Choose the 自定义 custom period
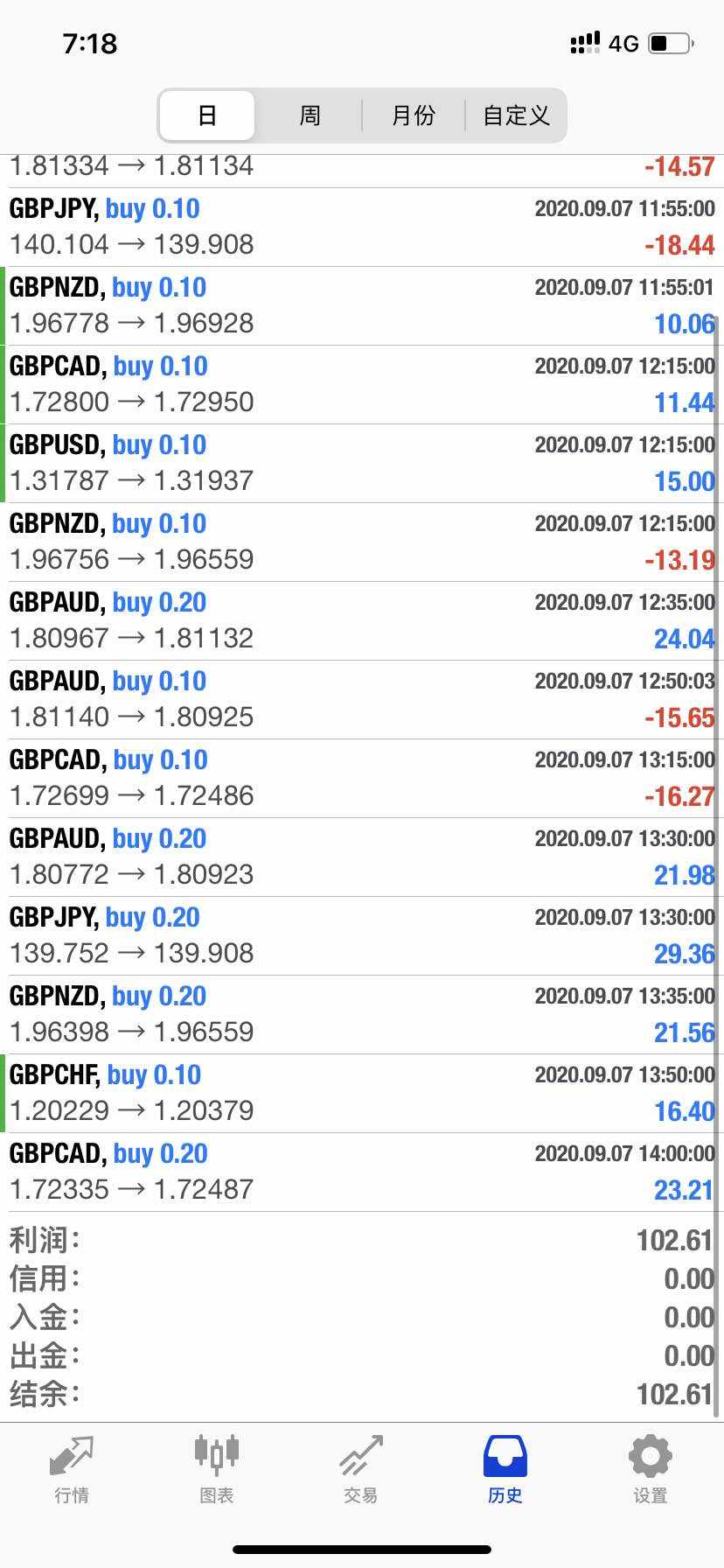 point(516,115)
